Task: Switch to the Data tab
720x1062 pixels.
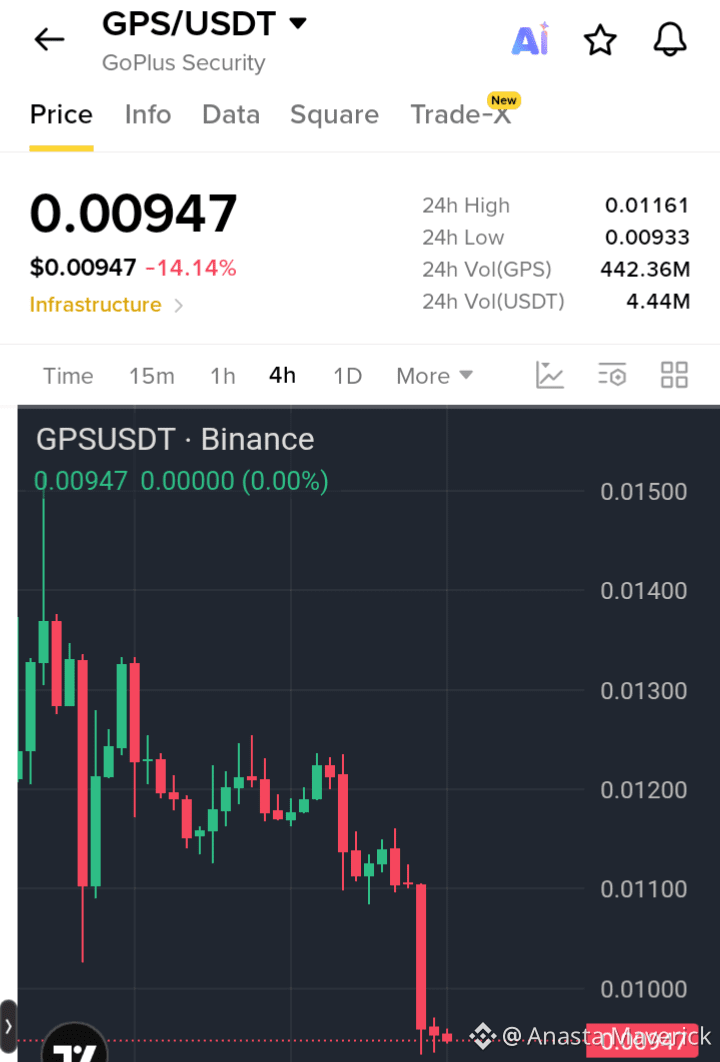Action: coord(231,114)
